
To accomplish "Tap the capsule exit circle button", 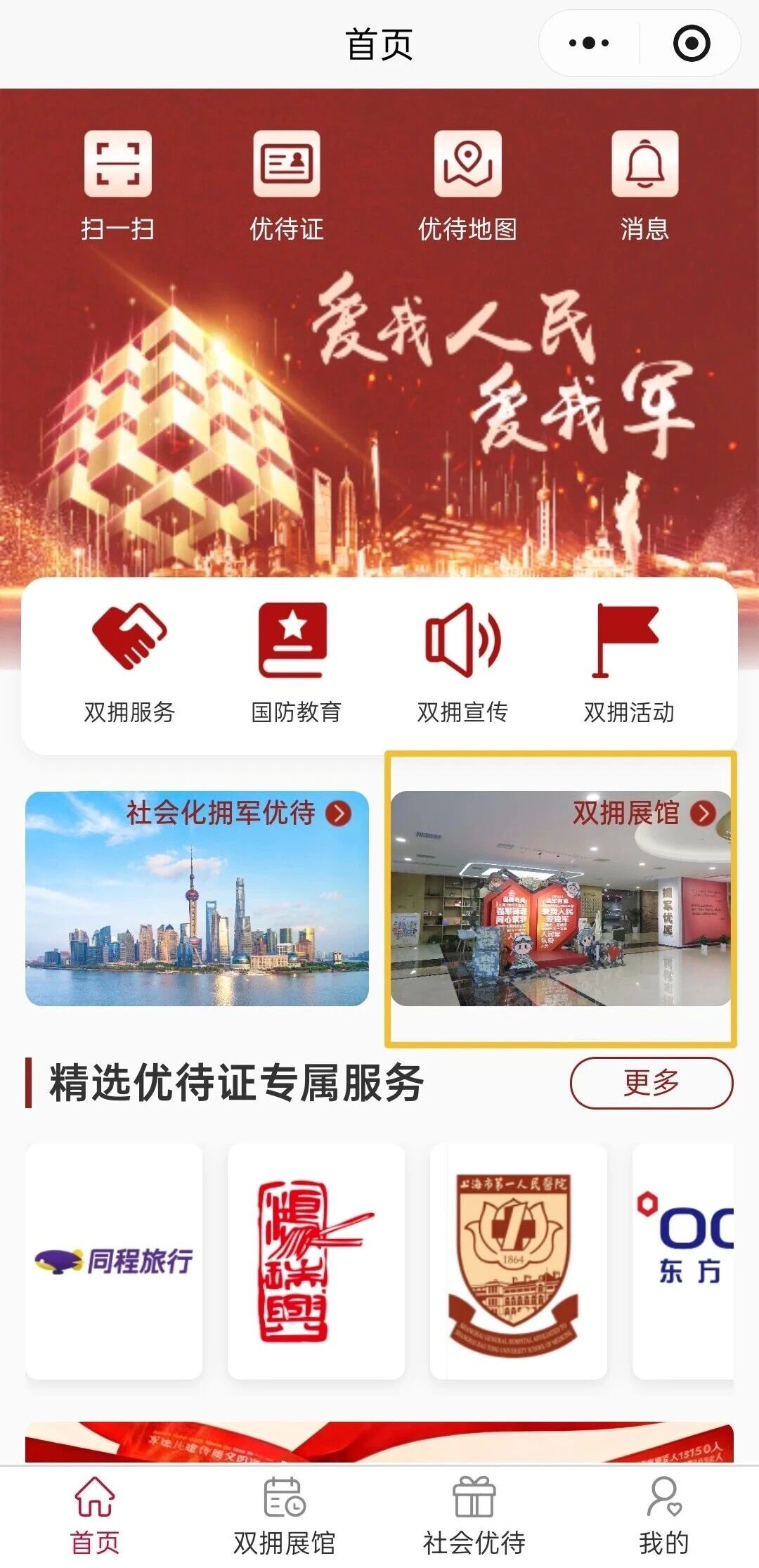I will point(692,42).
